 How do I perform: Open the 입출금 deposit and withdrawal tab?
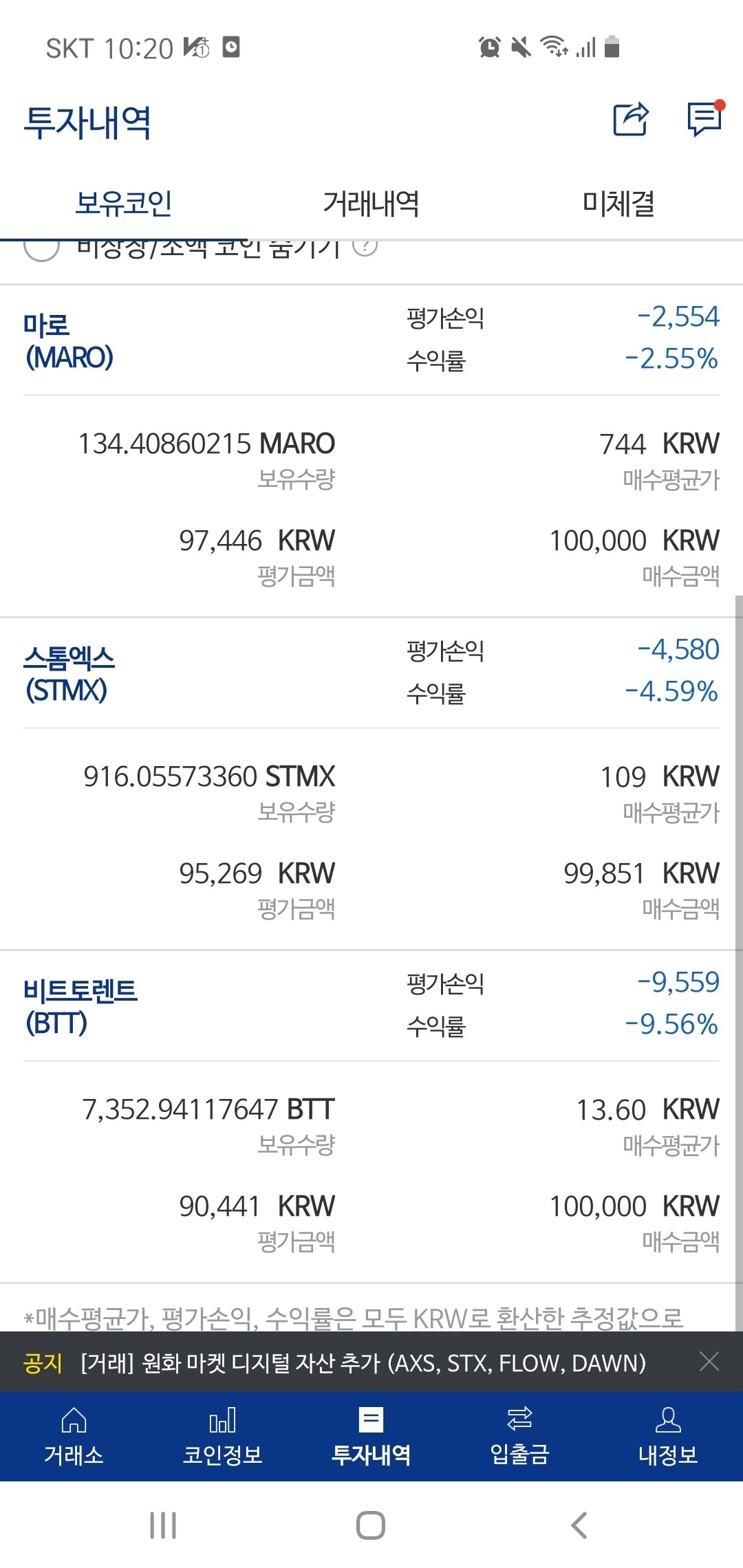[519, 1436]
